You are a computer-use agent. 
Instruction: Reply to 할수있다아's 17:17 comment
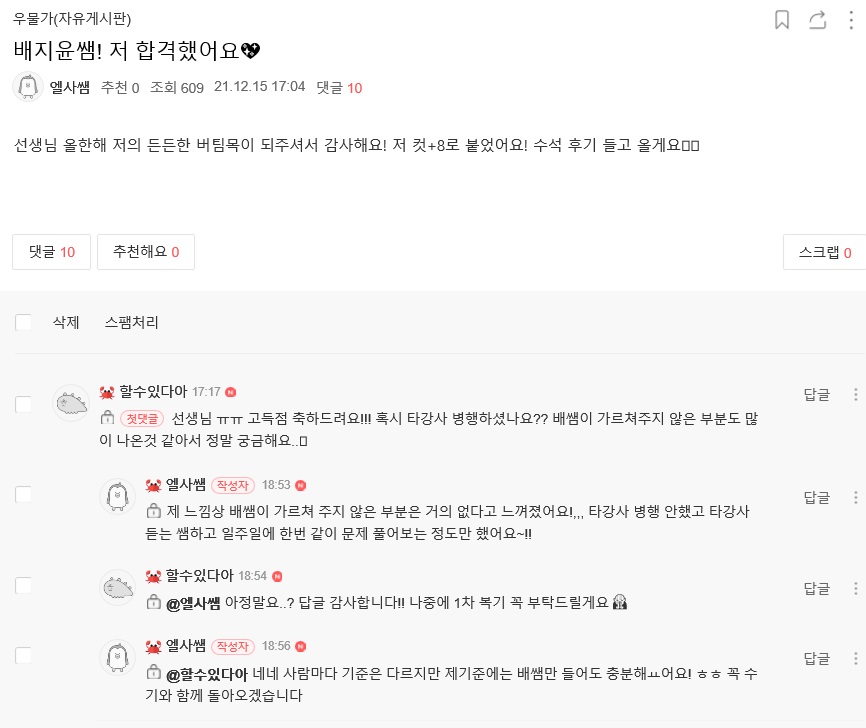pos(817,394)
